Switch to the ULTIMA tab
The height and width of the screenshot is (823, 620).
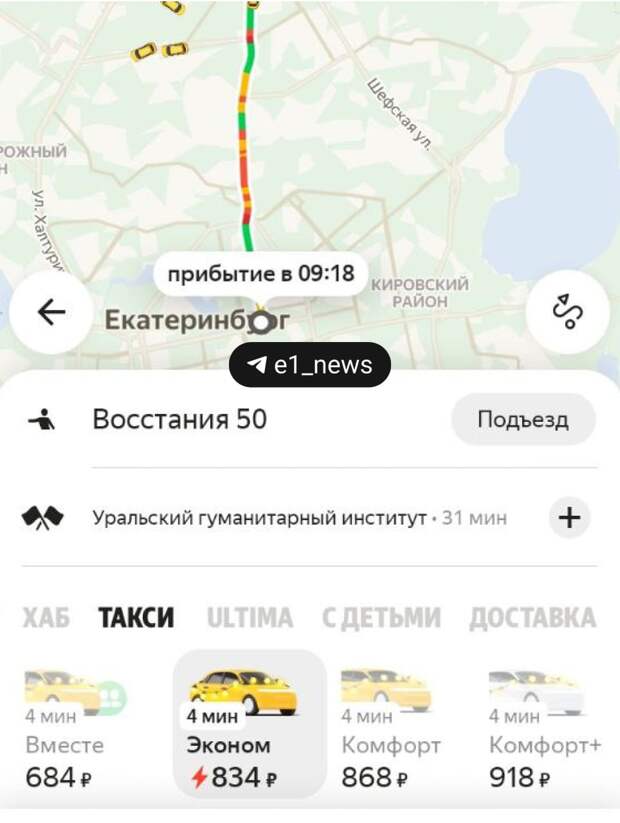click(250, 618)
